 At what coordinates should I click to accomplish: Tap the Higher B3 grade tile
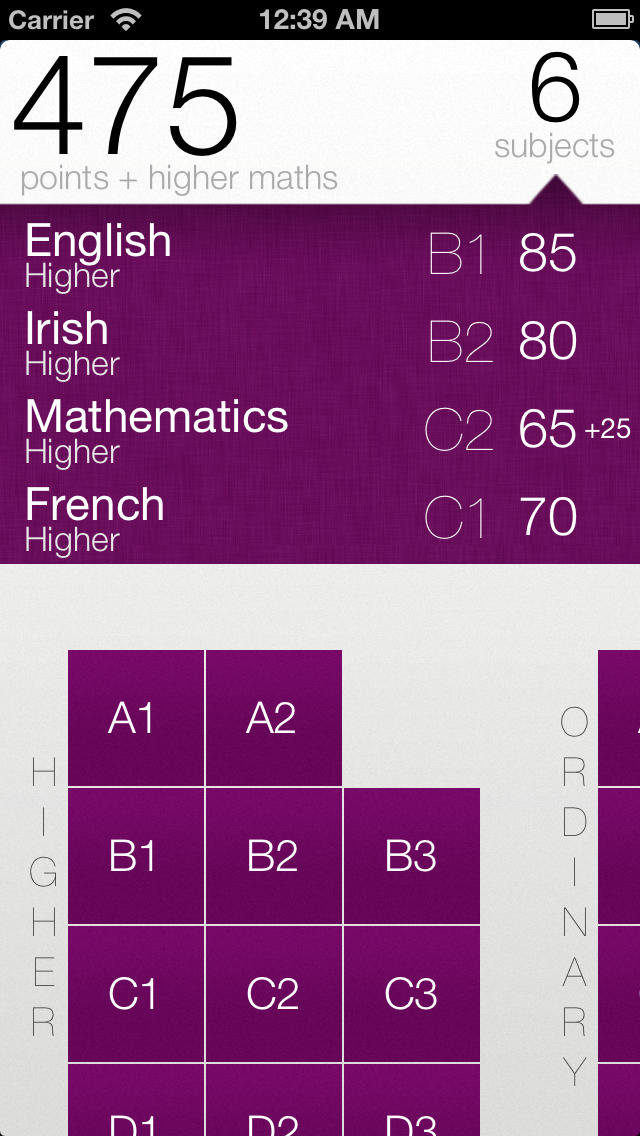point(412,856)
